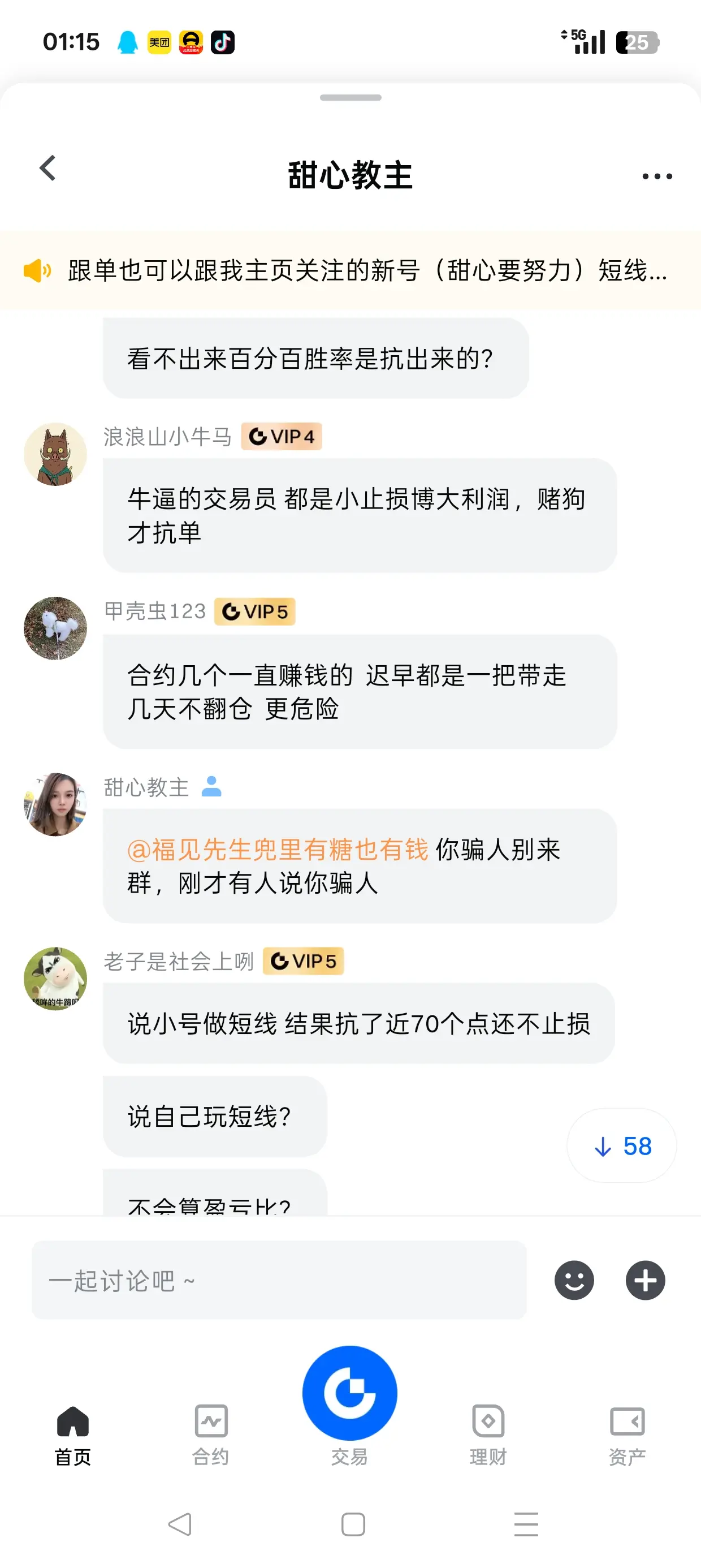701x1568 pixels.
Task: Open the emoji picker icon
Action: (574, 1280)
